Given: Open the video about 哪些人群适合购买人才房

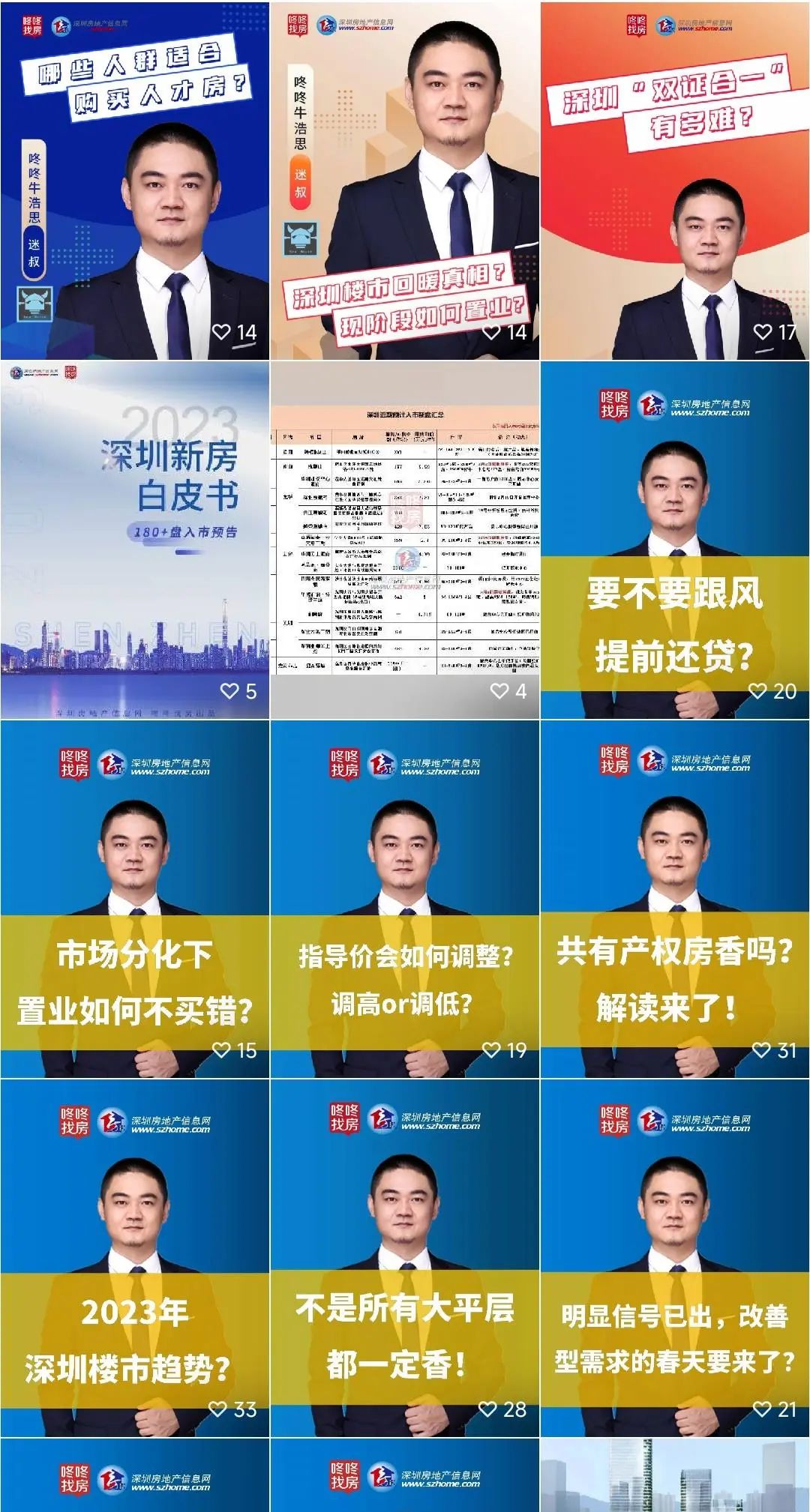Looking at the screenshot, I should point(135,180).
